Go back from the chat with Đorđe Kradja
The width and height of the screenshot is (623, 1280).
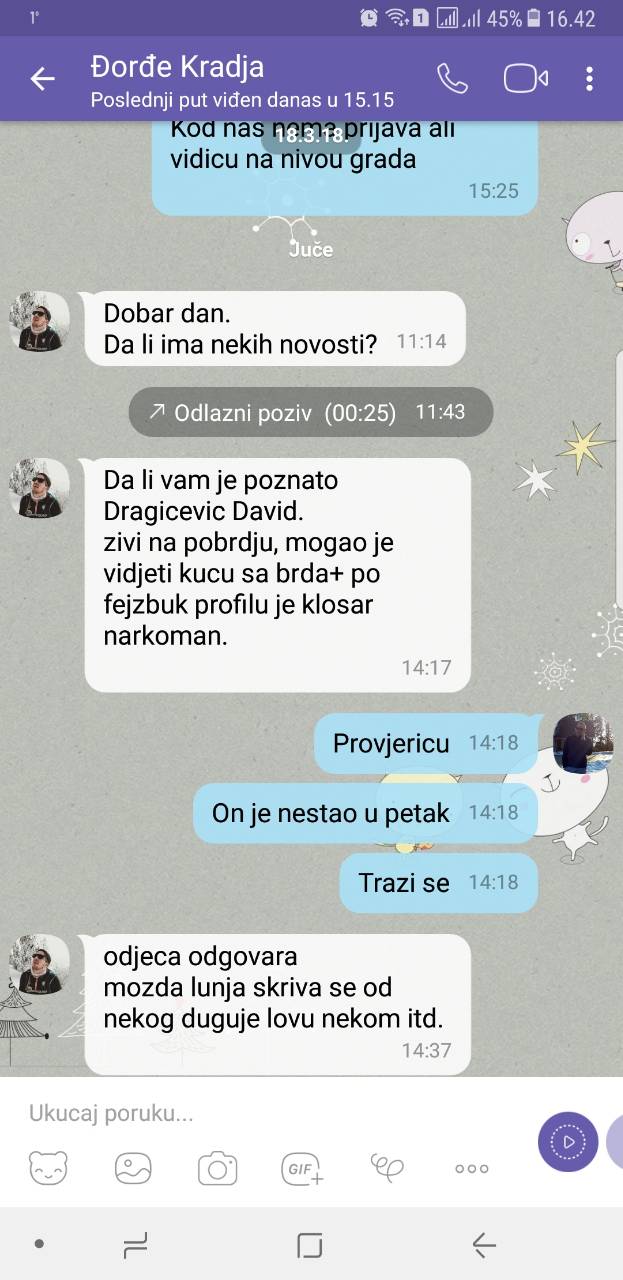42,79
